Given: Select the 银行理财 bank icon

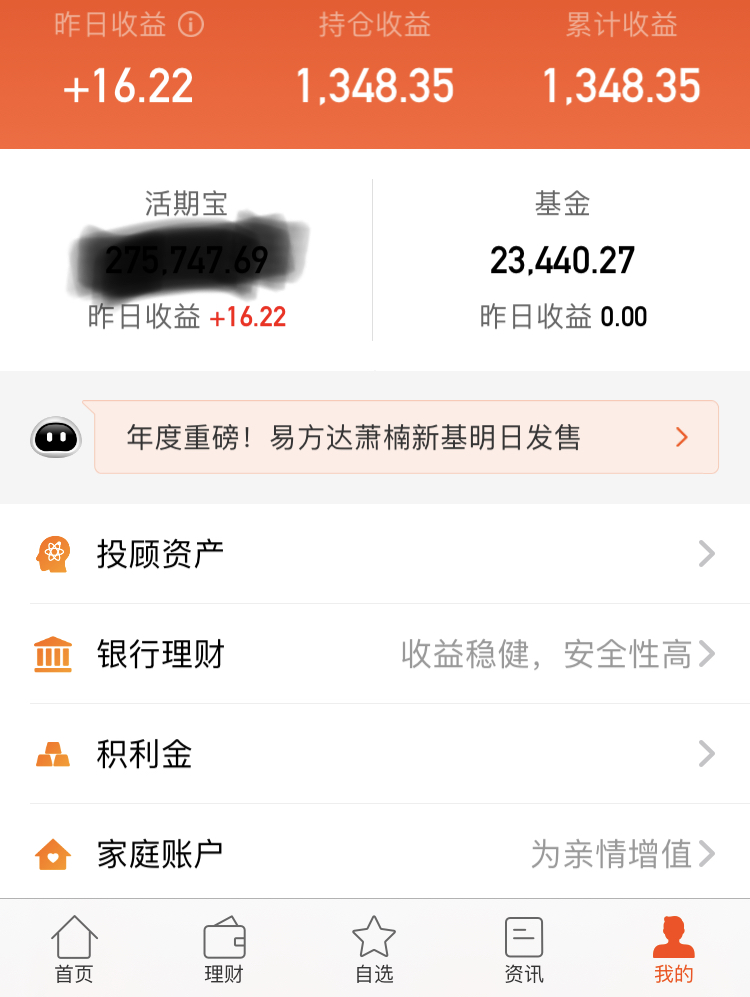Looking at the screenshot, I should click(x=52, y=654).
